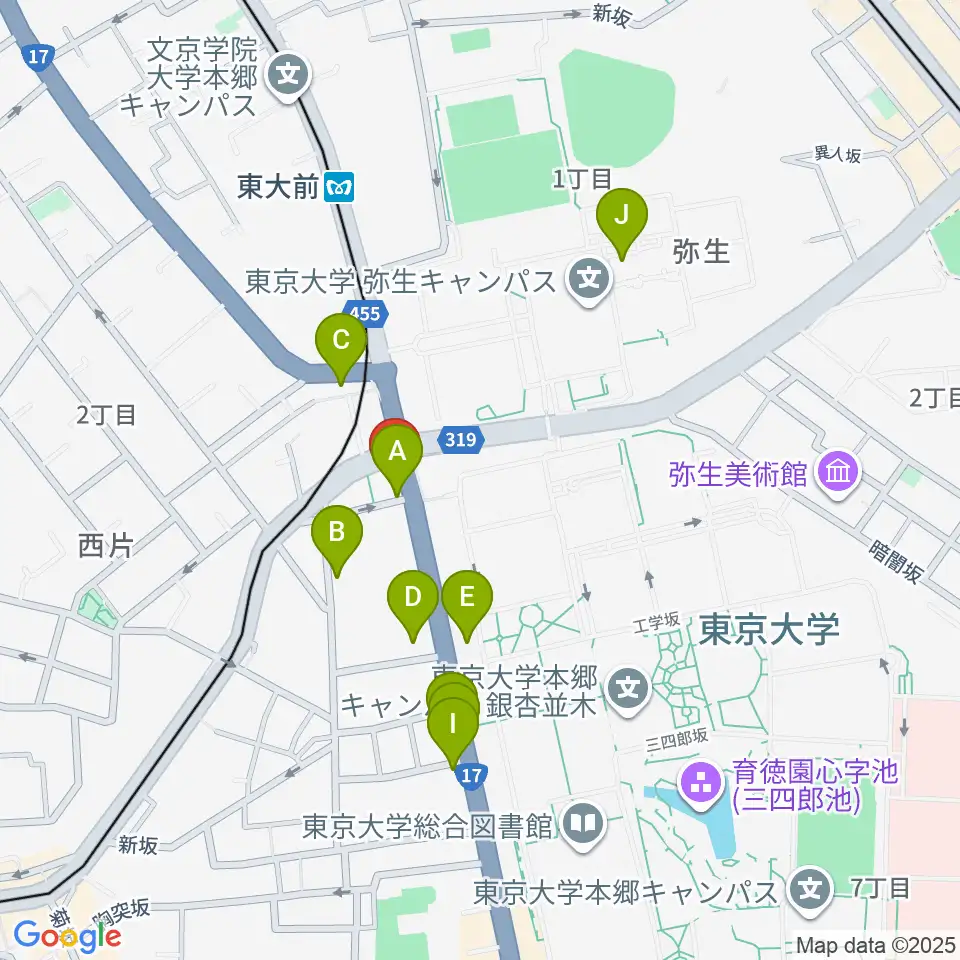The width and height of the screenshot is (960, 960).
Task: Open the 弥生美術館 museum place icon
Action: [839, 475]
